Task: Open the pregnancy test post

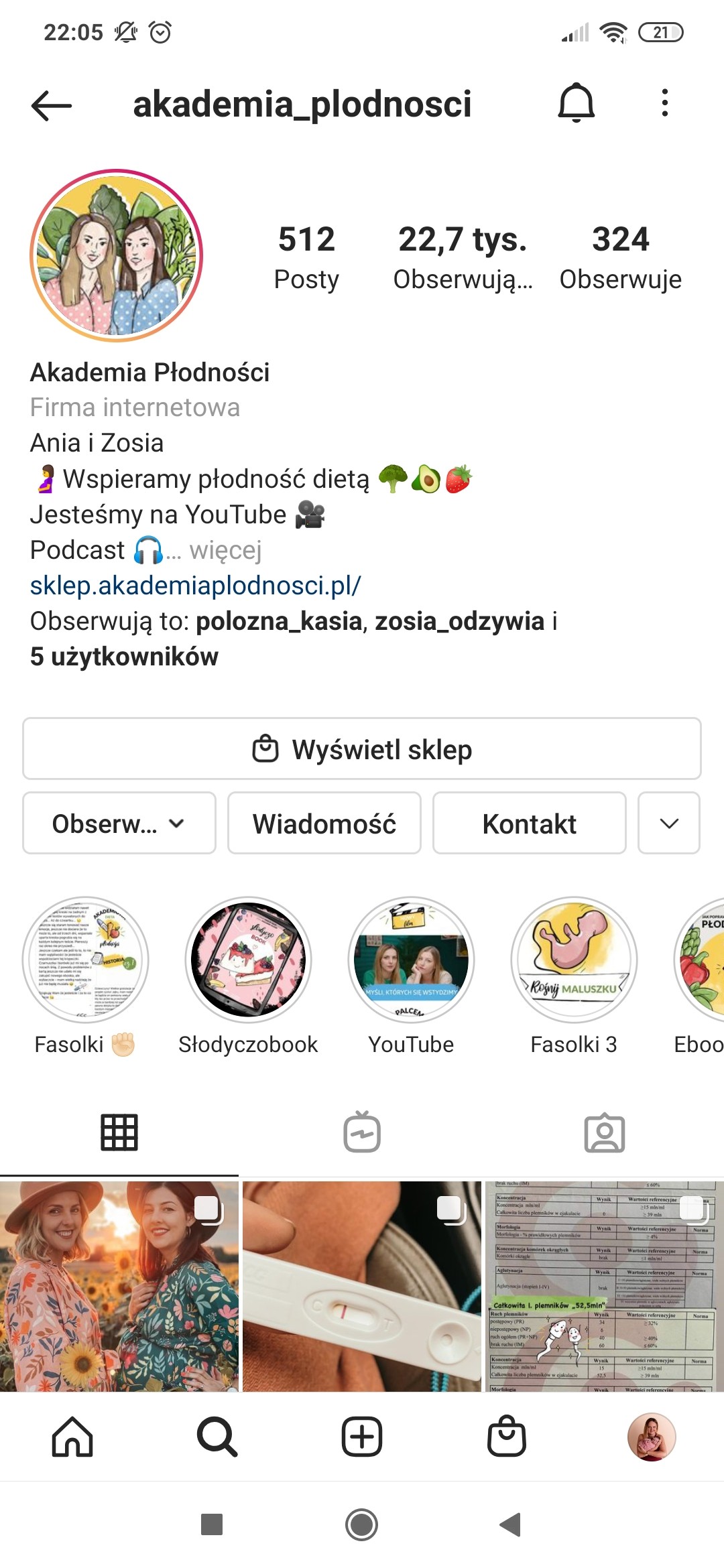Action: [362, 1286]
